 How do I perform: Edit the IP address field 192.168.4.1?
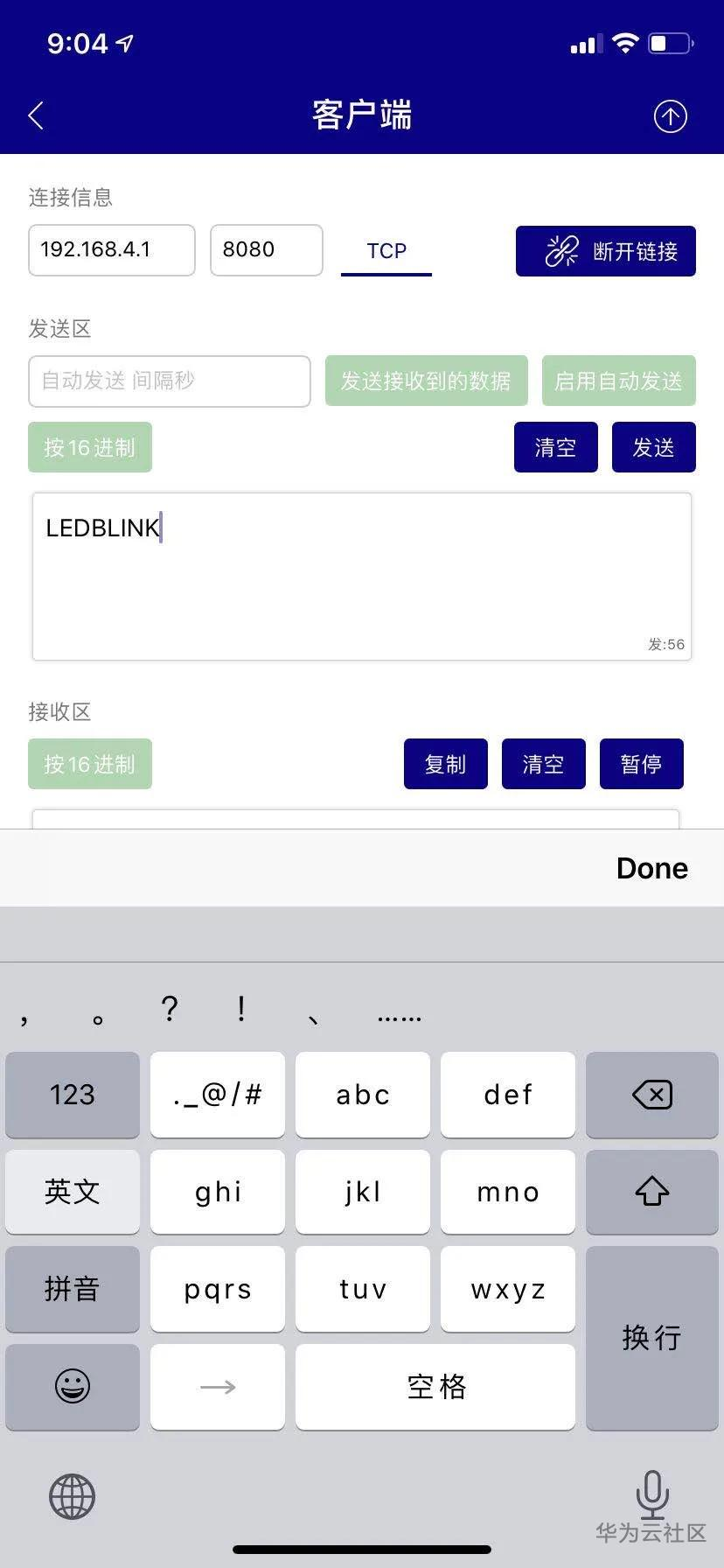[112, 250]
